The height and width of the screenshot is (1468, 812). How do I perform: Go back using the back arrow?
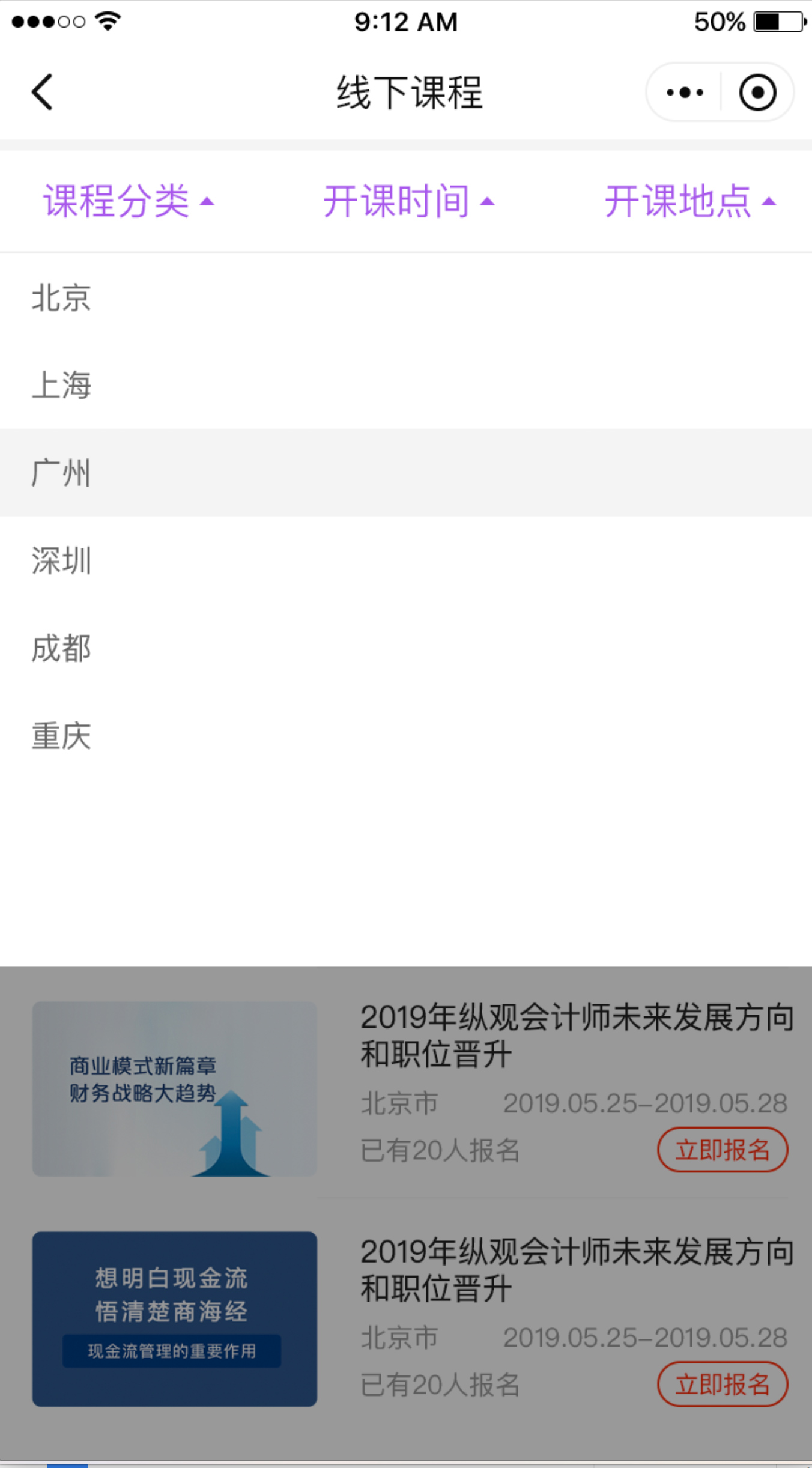tap(42, 92)
